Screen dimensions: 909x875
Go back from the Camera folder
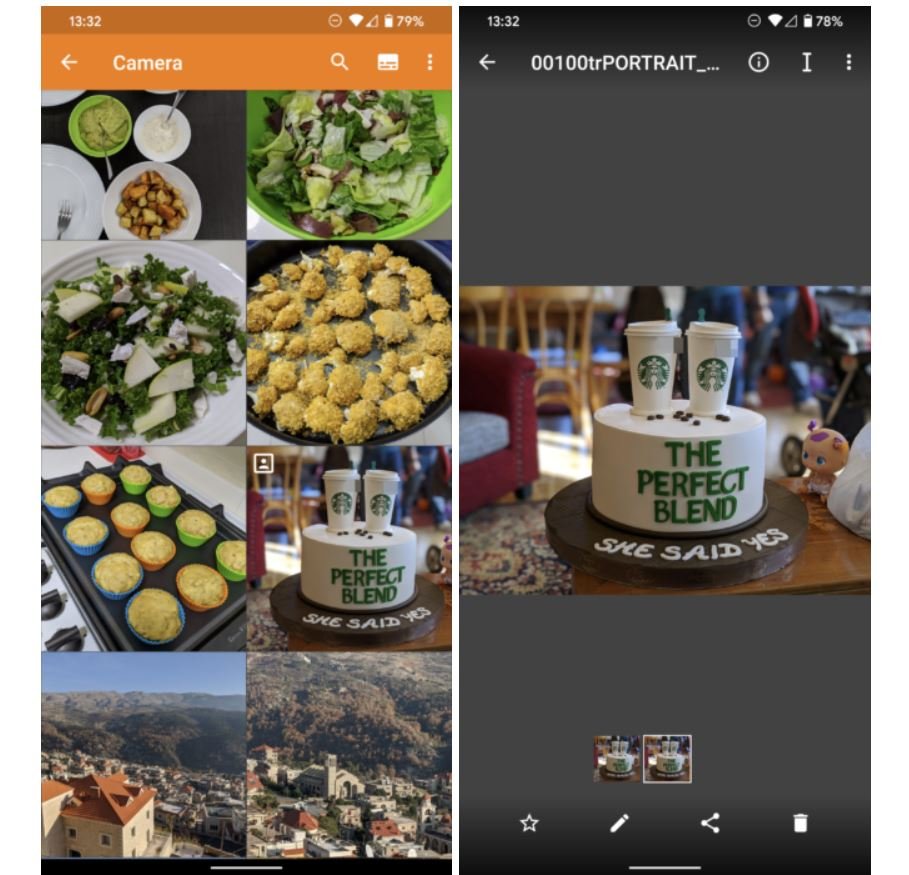click(69, 62)
